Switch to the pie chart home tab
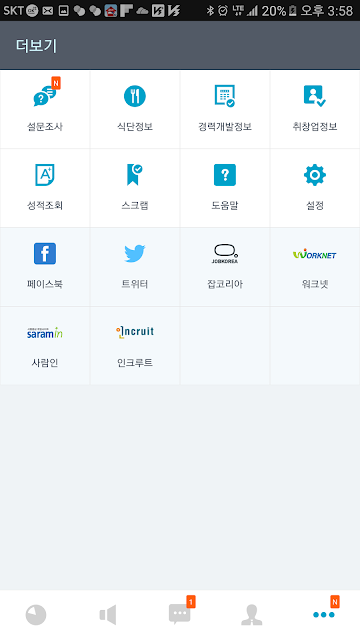Screen dimensions: 360x640 (36, 615)
